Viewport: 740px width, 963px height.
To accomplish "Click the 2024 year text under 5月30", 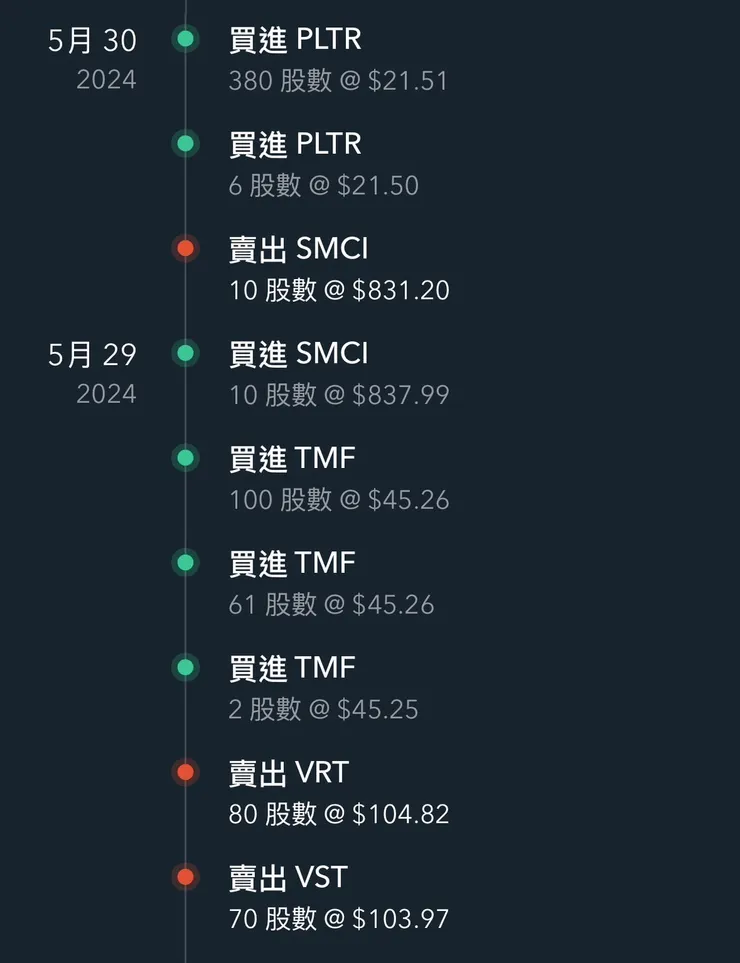I will (107, 80).
